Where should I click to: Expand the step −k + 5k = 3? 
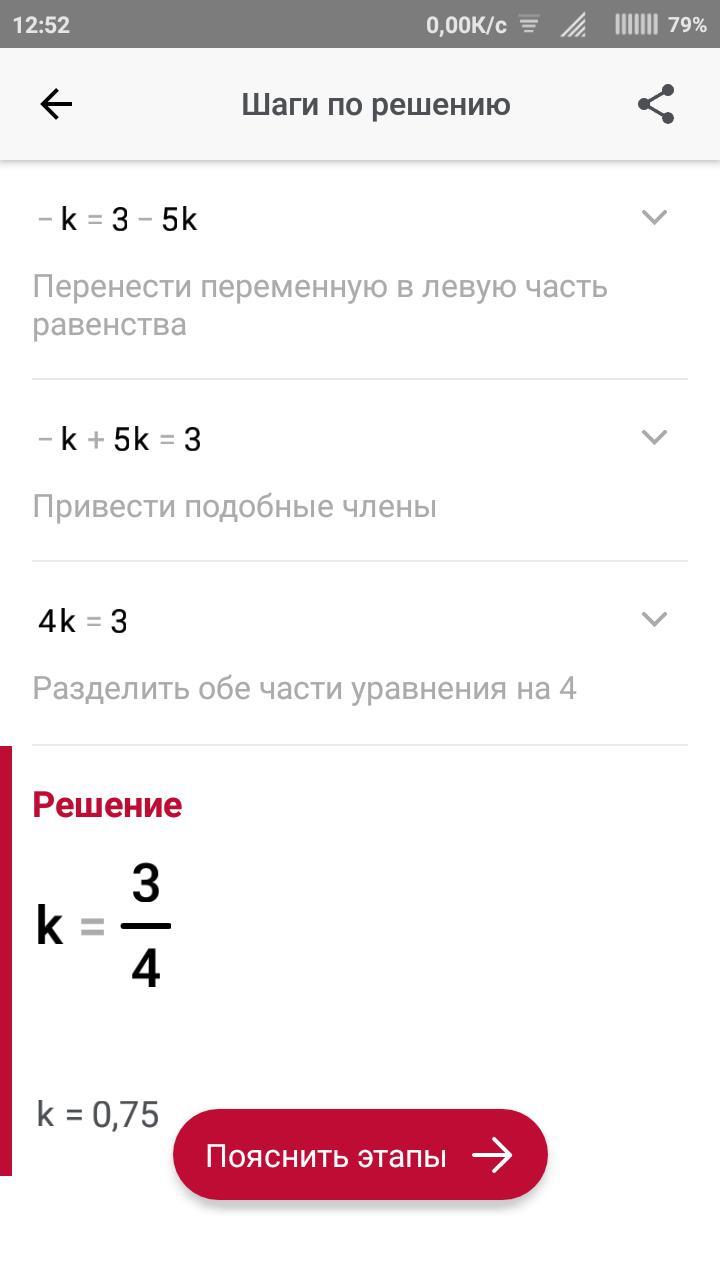coord(654,437)
